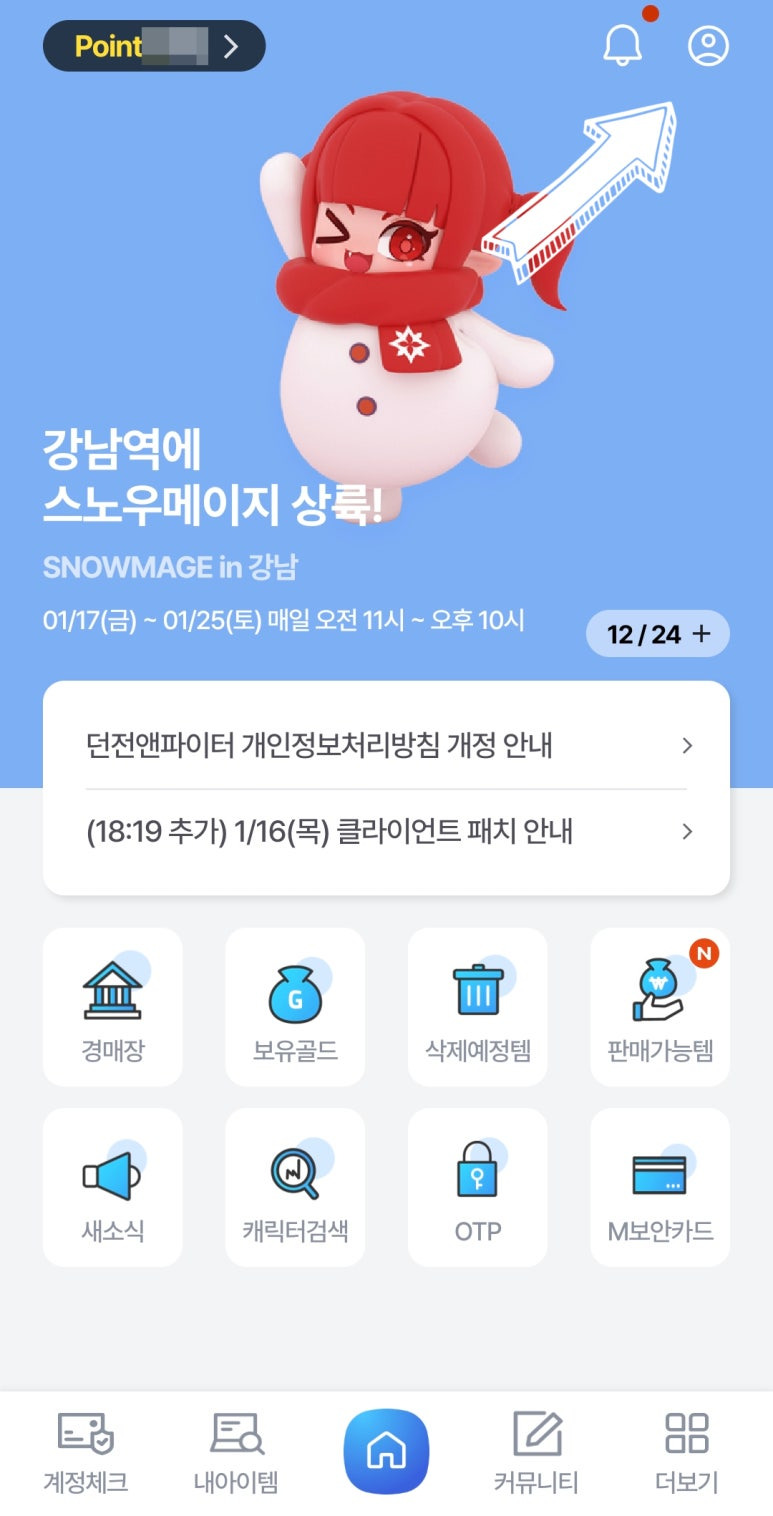Open the 1/16(목) 클라이언트 패치 안내 notice
The image size is (773, 1516).
tap(386, 831)
